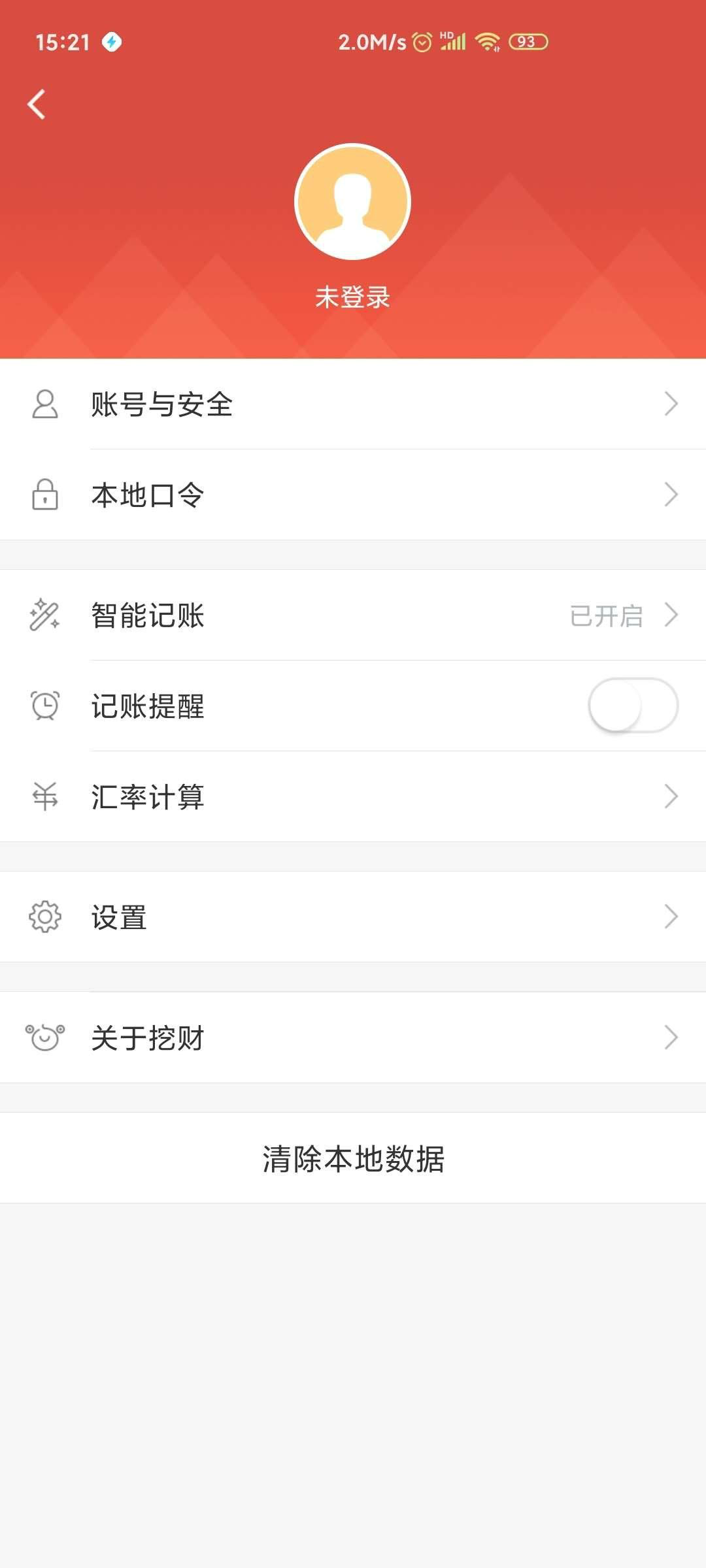Open 智能记账 settings
Screen dimensions: 706x1568
click(353, 615)
